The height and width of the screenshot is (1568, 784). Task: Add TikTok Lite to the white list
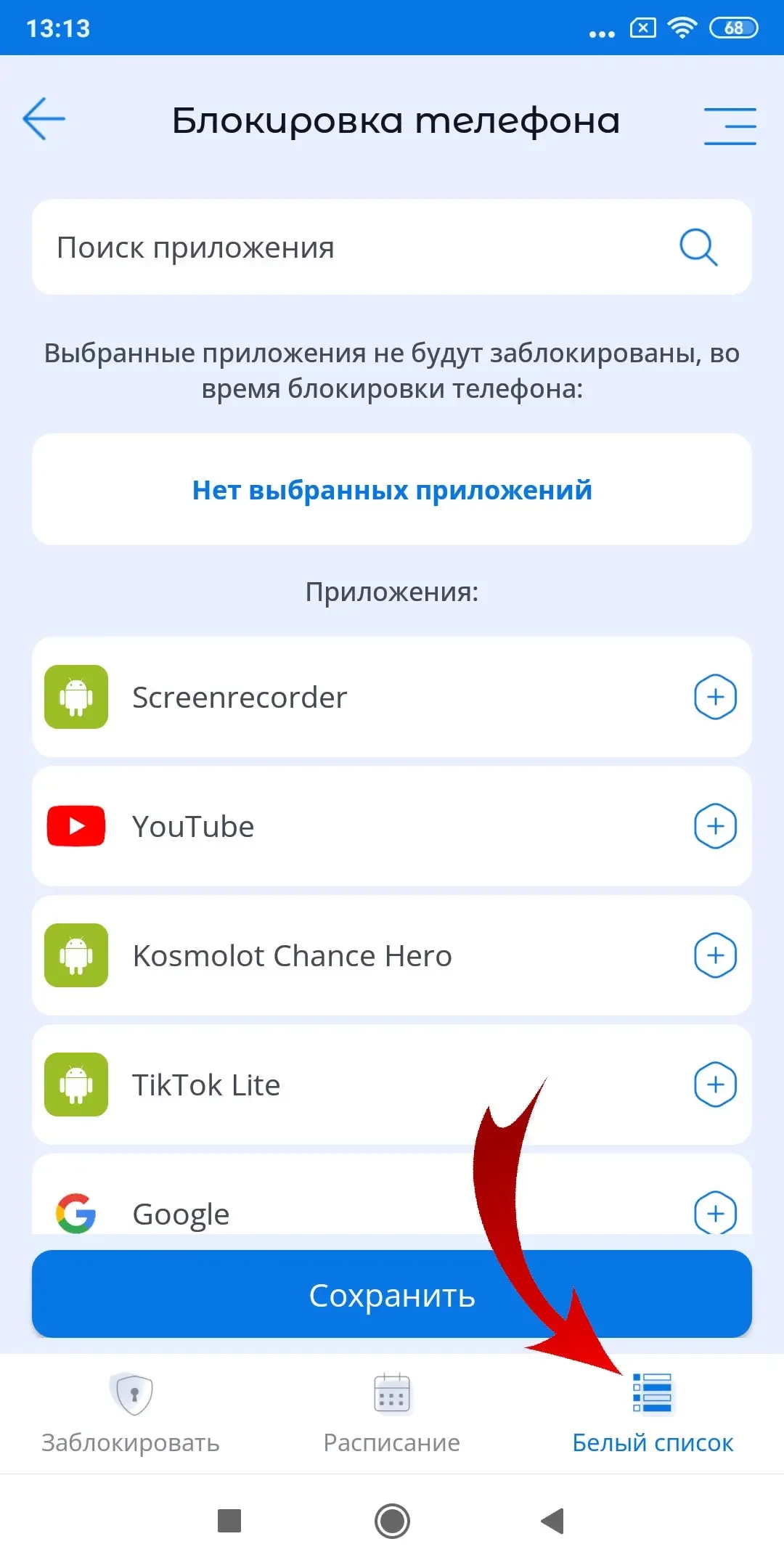[715, 1085]
